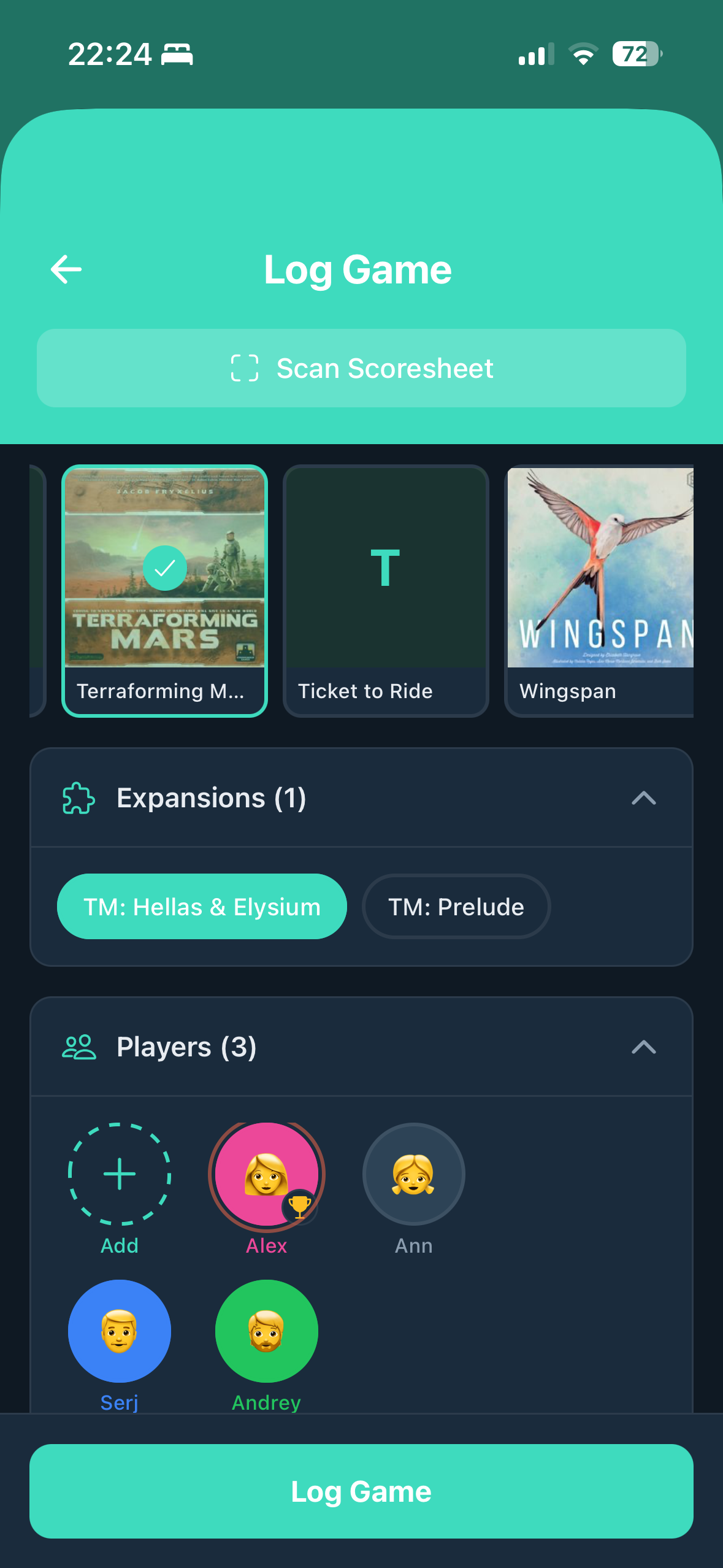Expand the Ticket to Ride tile

[x=386, y=589]
